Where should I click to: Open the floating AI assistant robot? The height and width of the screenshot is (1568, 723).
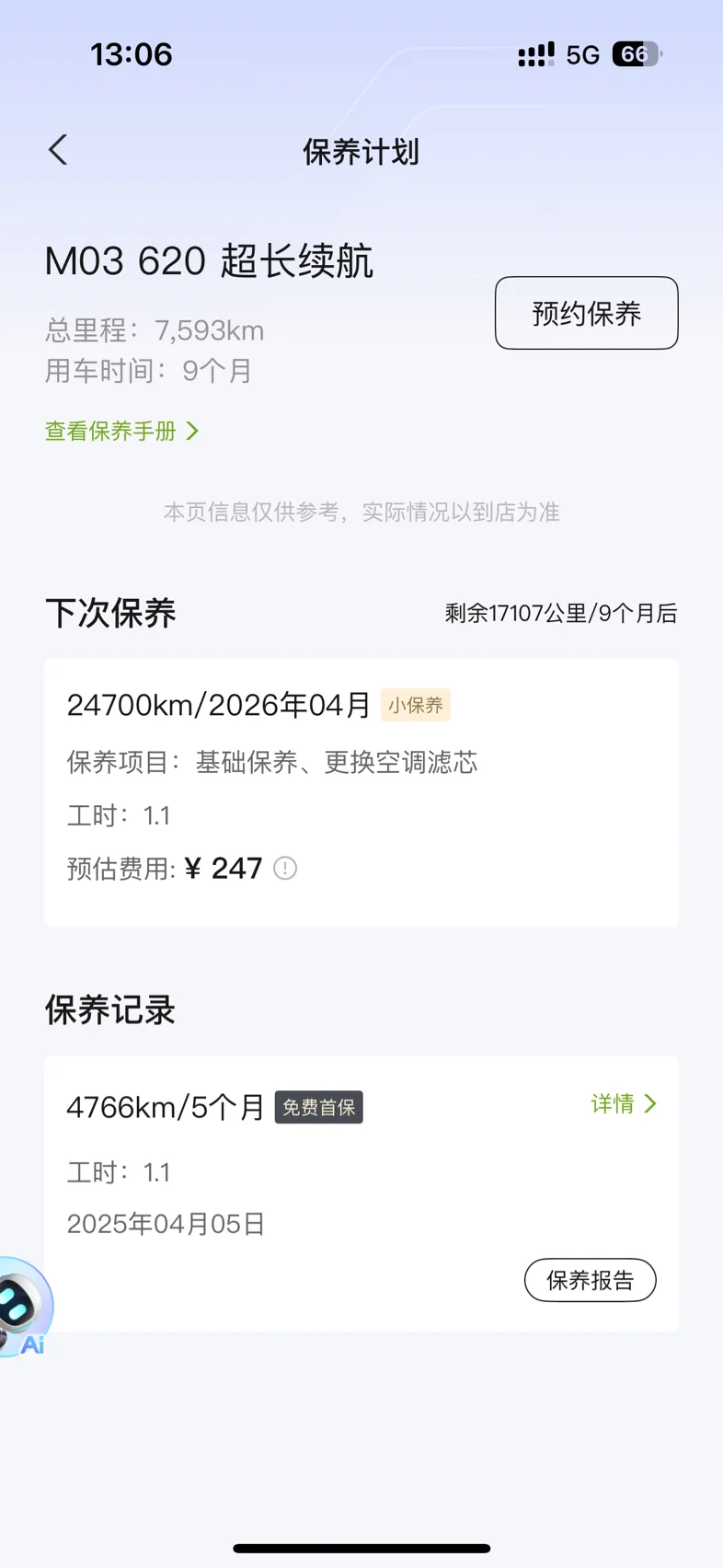click(x=25, y=1308)
